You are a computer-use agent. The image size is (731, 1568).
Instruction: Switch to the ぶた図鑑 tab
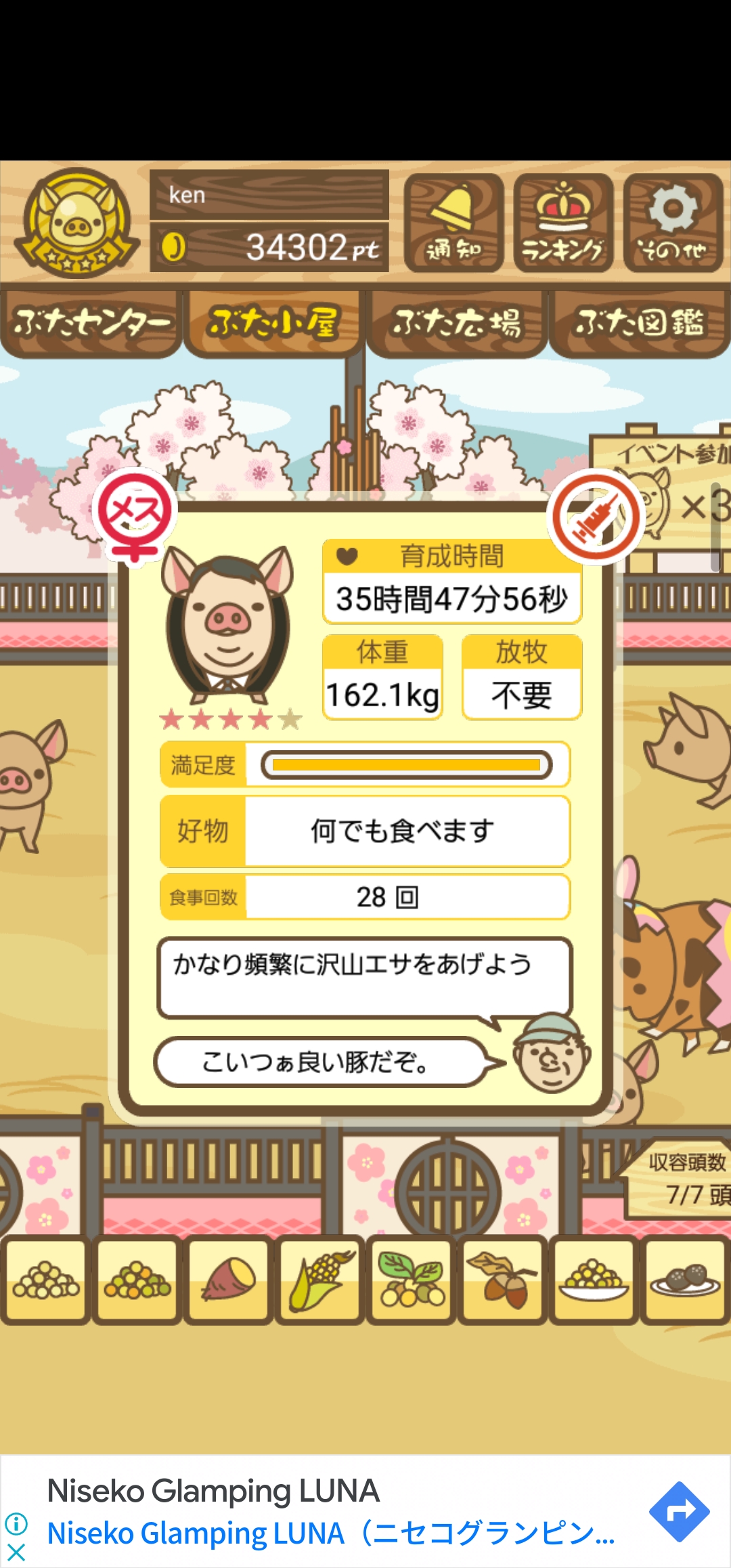[639, 323]
